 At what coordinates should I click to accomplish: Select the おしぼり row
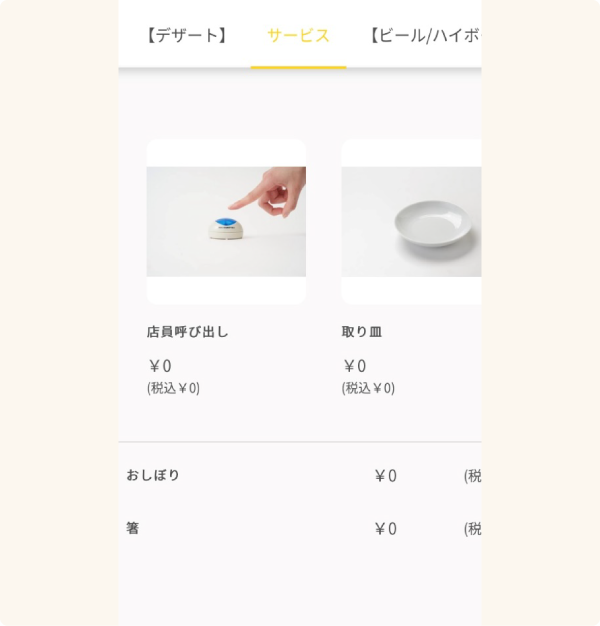click(x=300, y=476)
